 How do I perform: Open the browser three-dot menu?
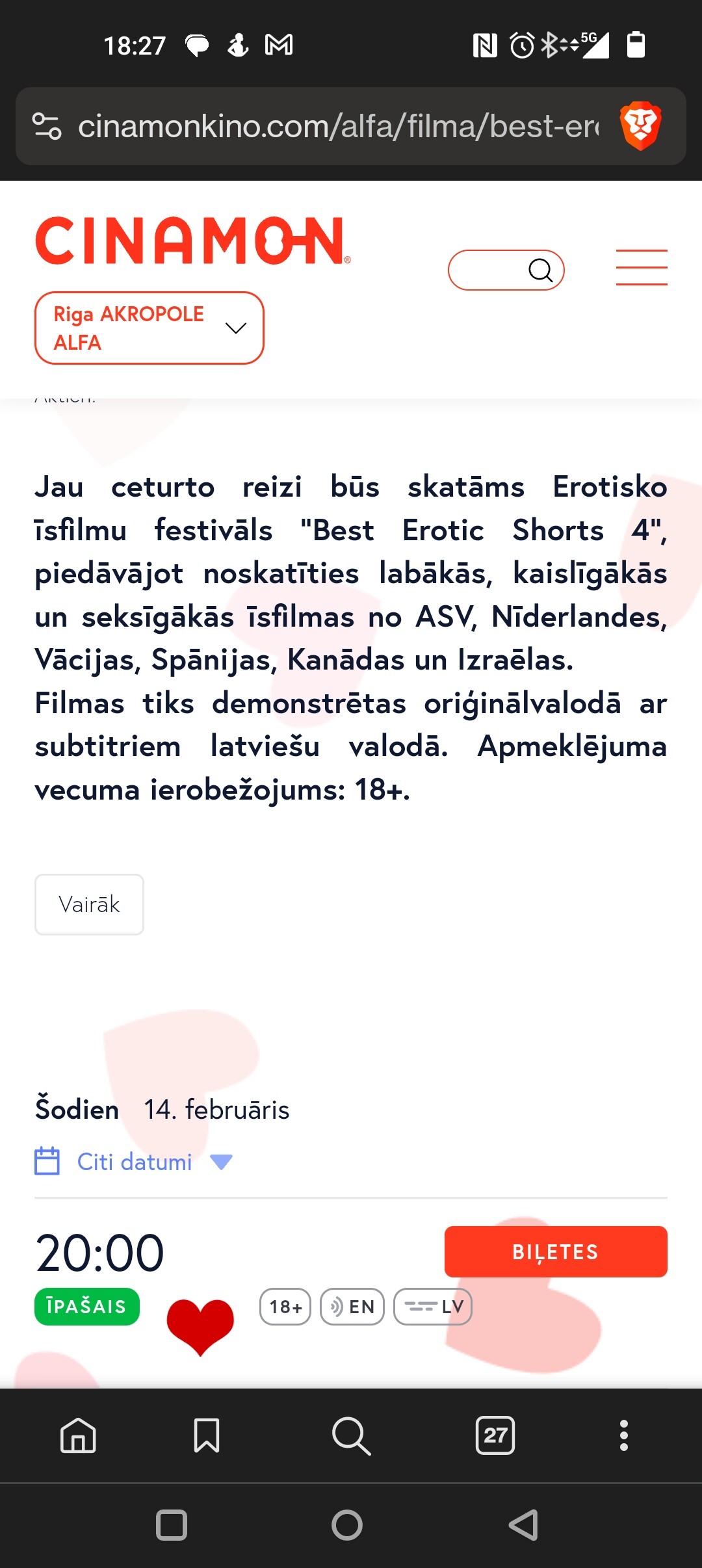[x=624, y=1435]
